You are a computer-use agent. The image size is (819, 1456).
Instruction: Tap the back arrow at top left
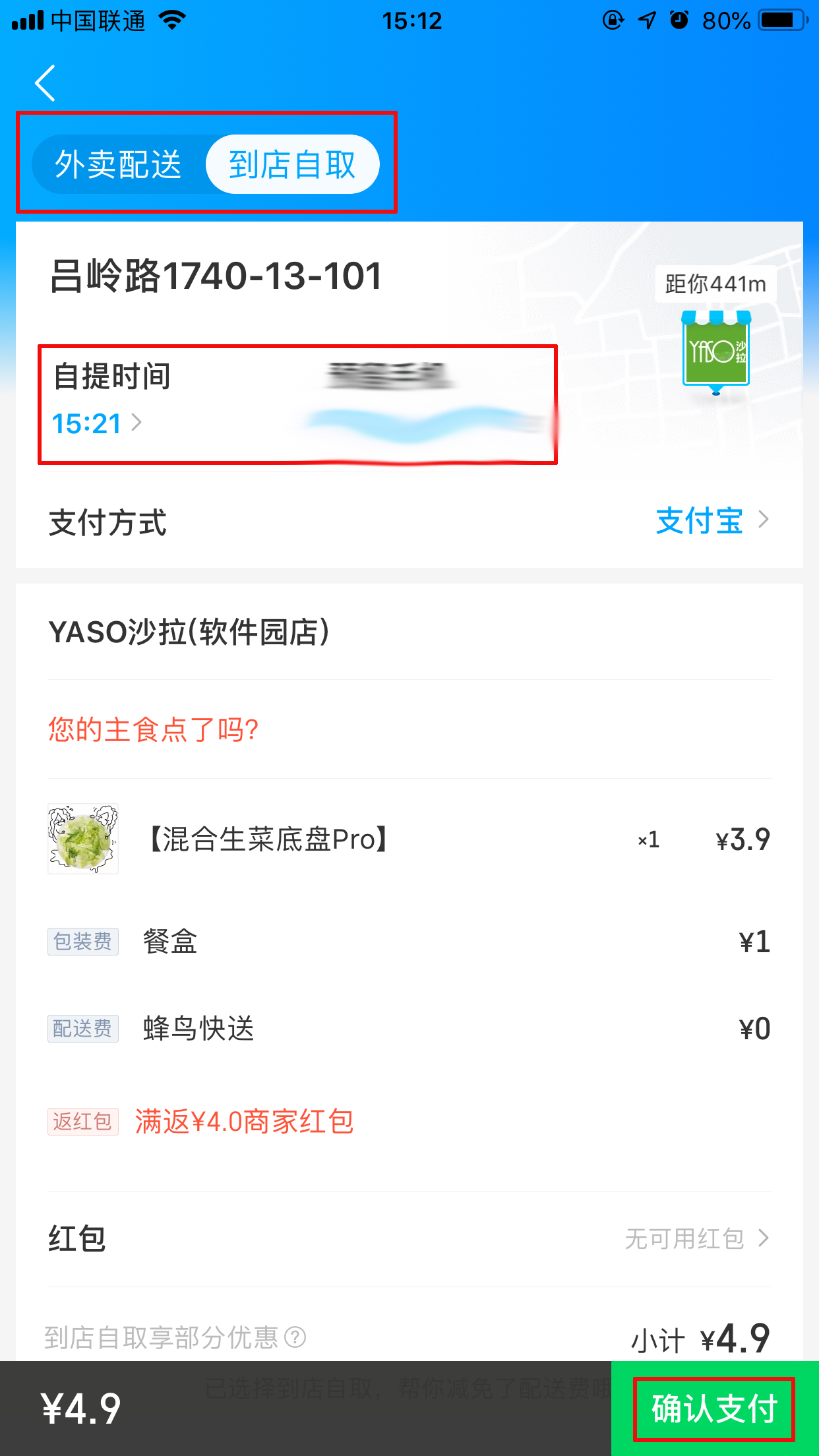tap(44, 83)
